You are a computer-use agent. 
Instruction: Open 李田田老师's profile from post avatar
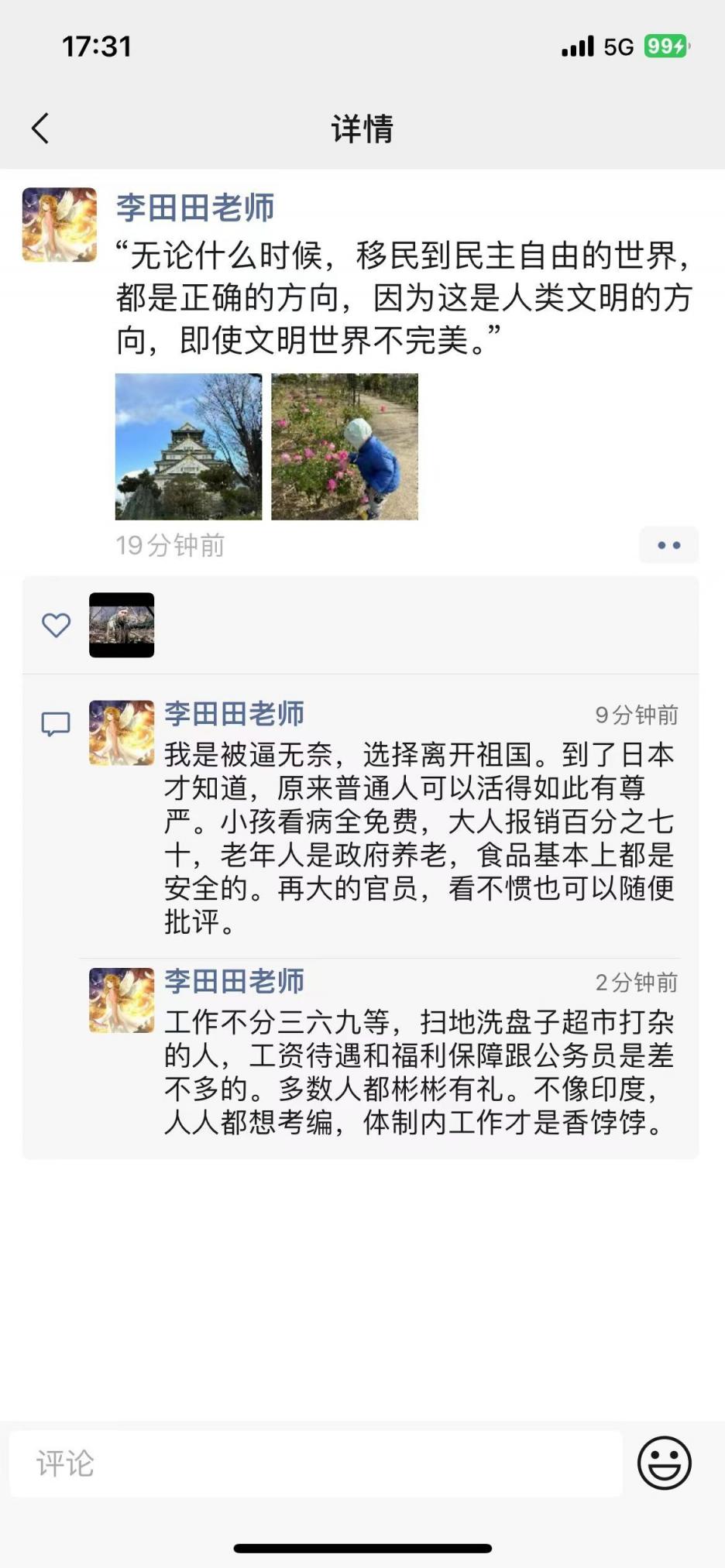60,225
